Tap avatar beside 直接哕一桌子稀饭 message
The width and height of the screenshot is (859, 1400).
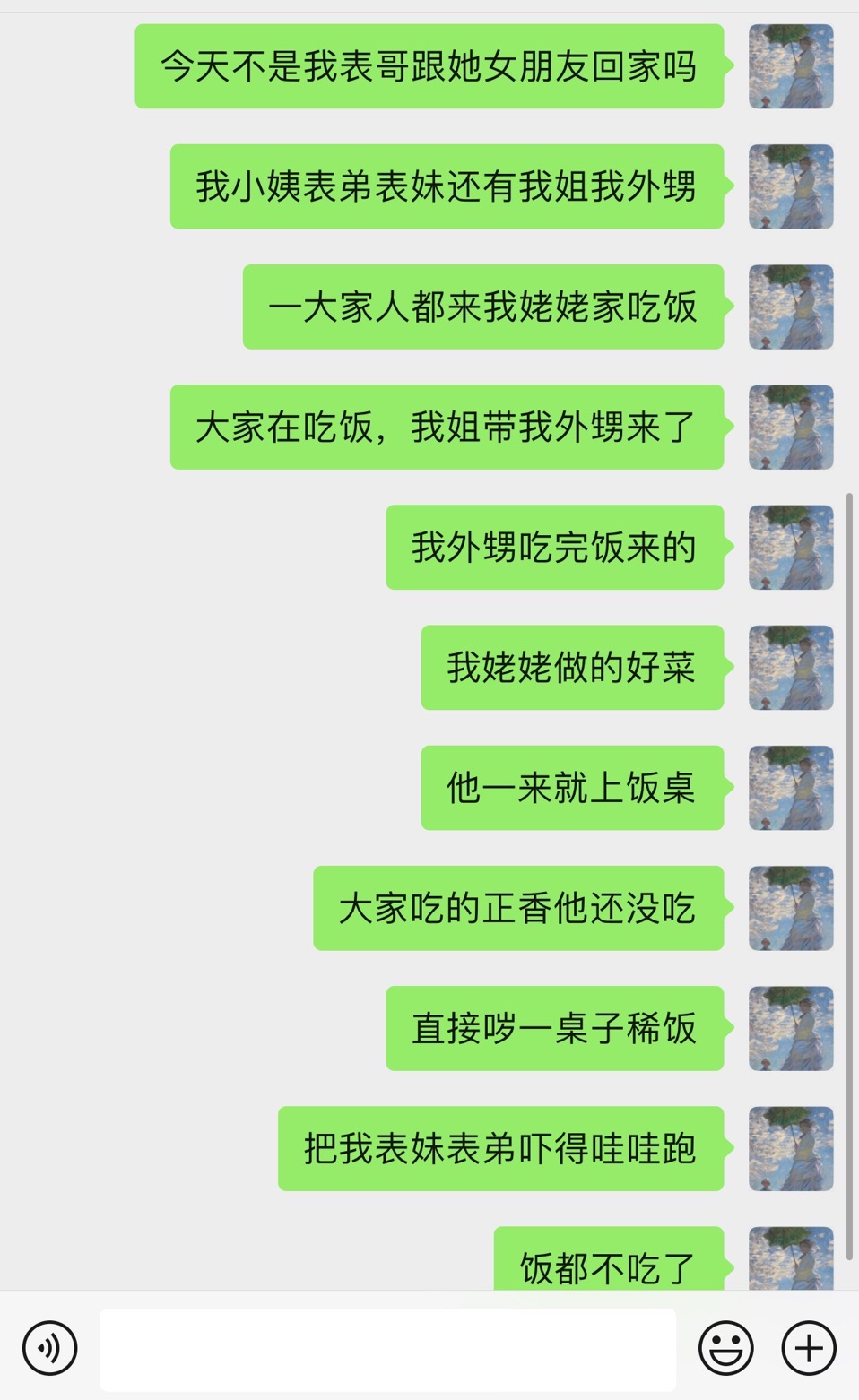coord(791,1028)
